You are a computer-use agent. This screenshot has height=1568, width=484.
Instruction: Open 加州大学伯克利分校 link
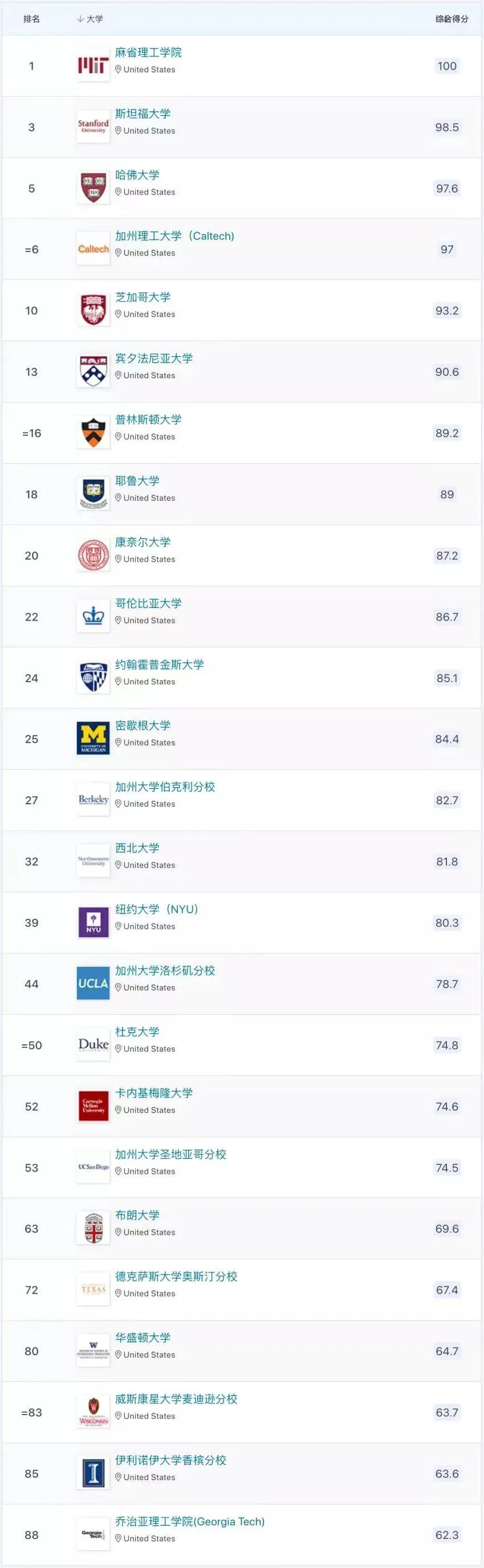click(x=165, y=787)
